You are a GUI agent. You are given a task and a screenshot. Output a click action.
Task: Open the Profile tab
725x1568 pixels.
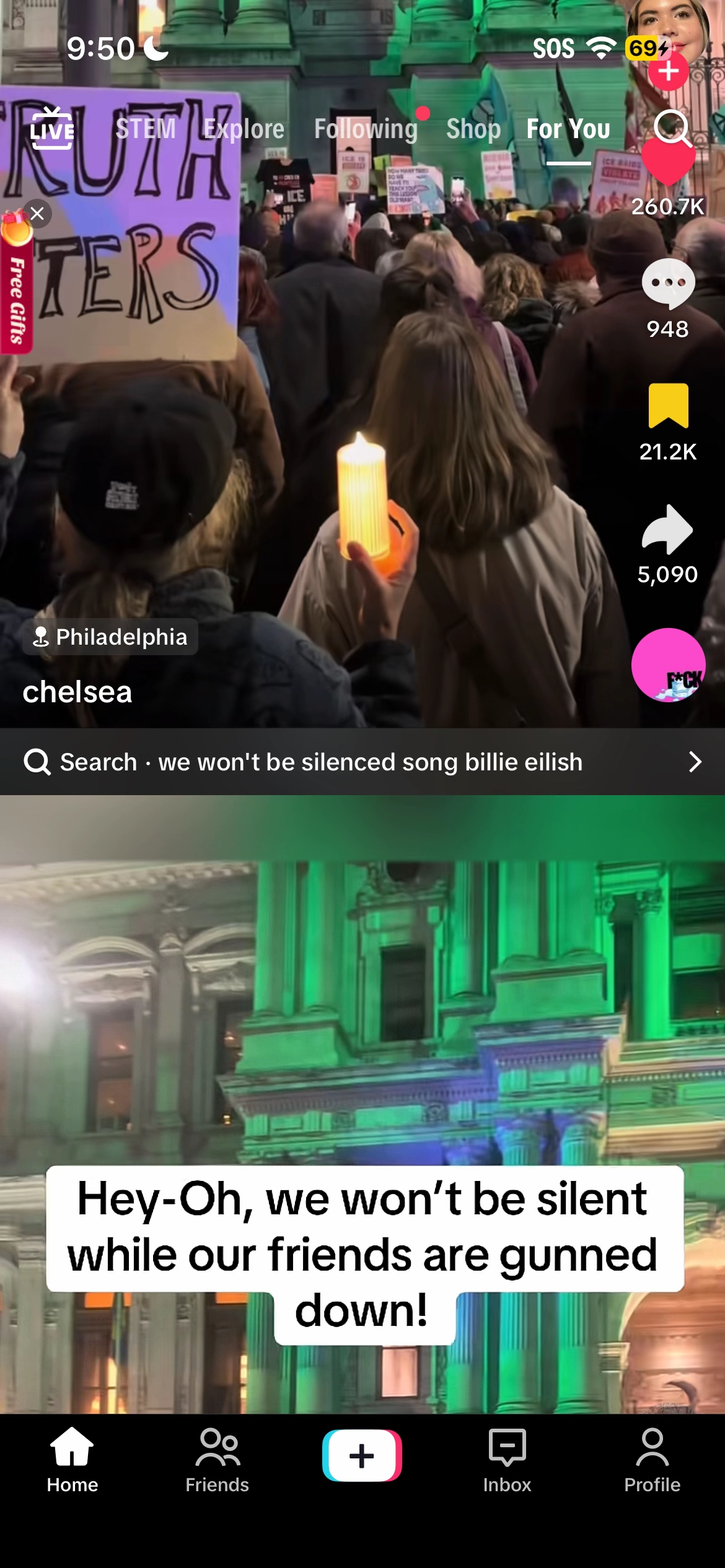point(652,1459)
